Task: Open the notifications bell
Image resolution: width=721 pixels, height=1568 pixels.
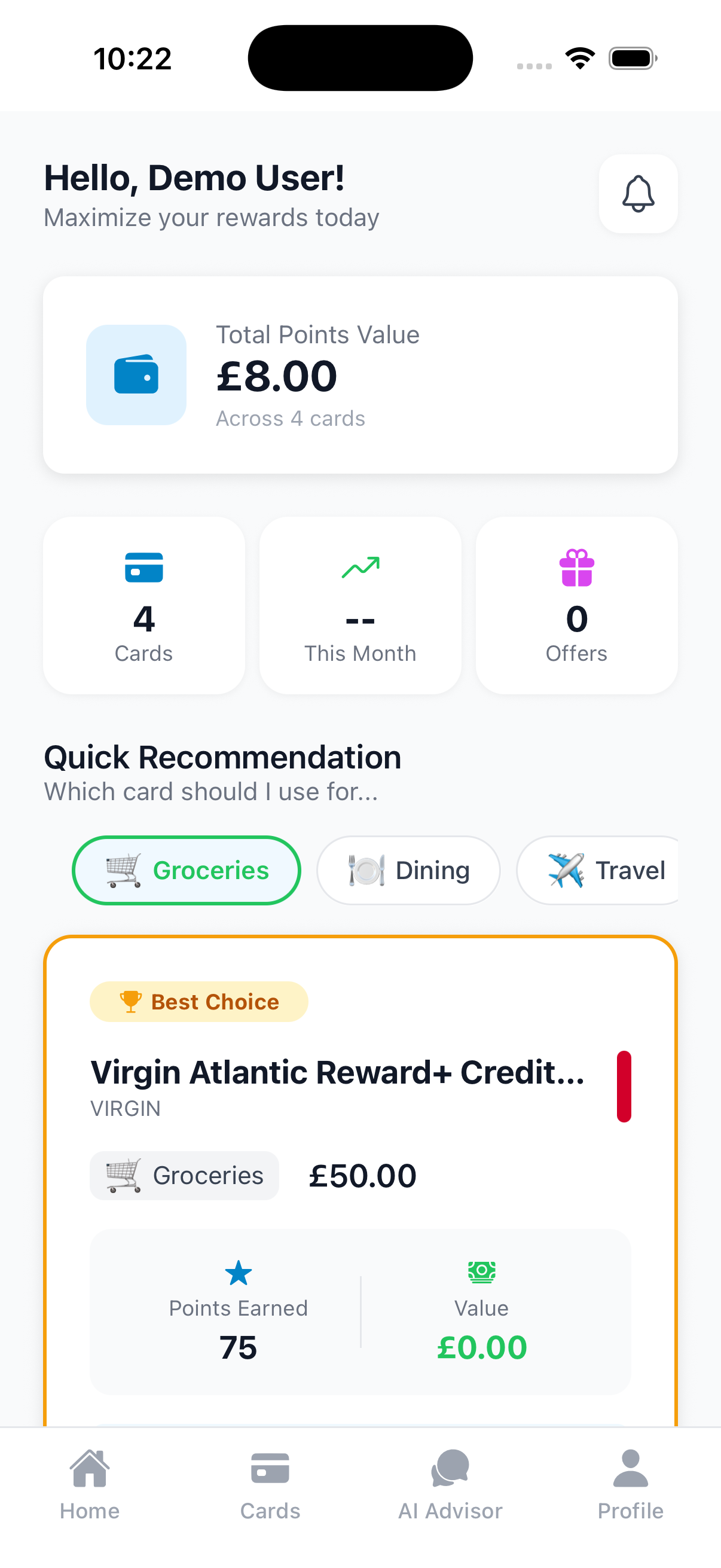Action: tap(638, 194)
